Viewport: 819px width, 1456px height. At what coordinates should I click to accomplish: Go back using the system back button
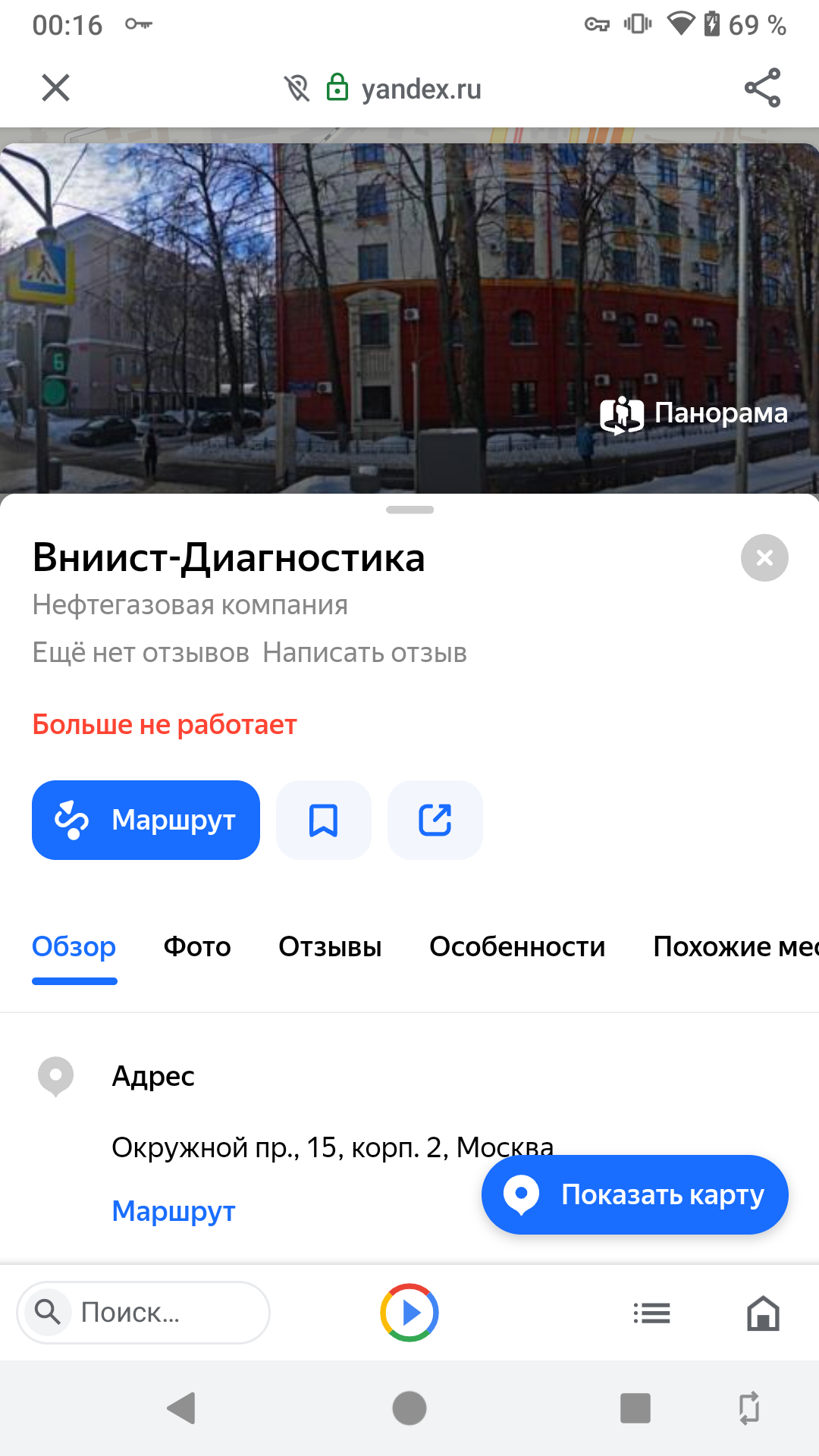(x=181, y=1408)
